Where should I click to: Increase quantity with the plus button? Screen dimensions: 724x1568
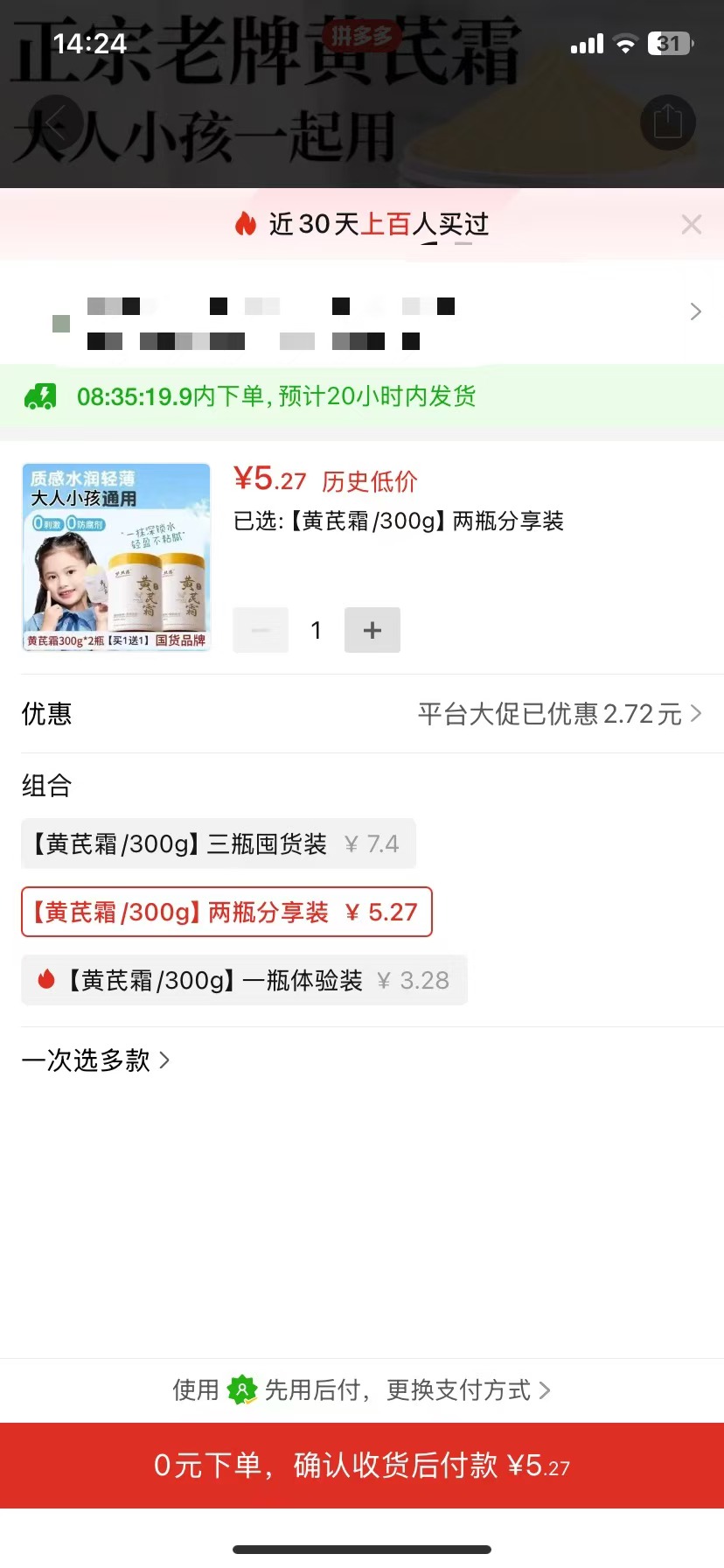click(372, 630)
